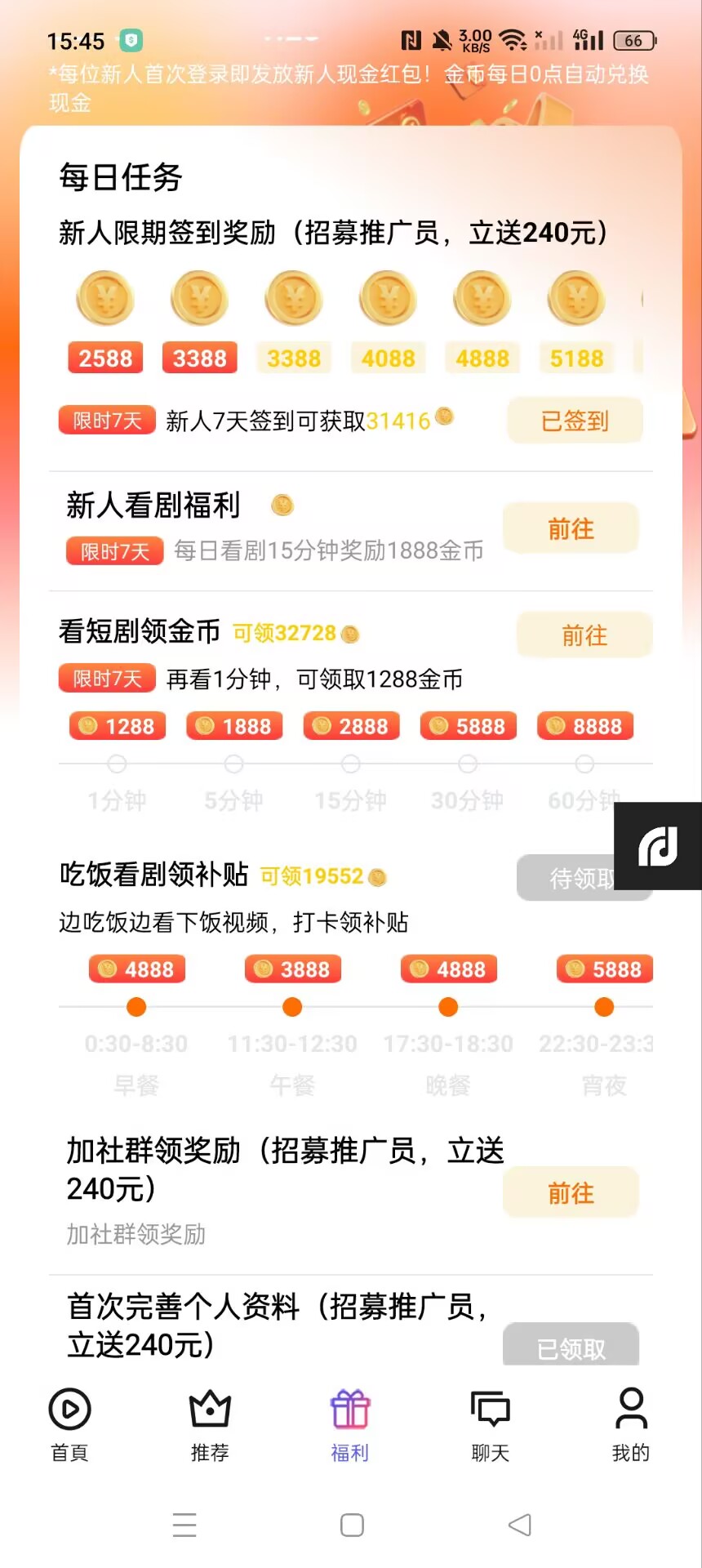Screen dimensions: 702x1568
Task: Open the 我的 profile tab
Action: pos(631,1424)
